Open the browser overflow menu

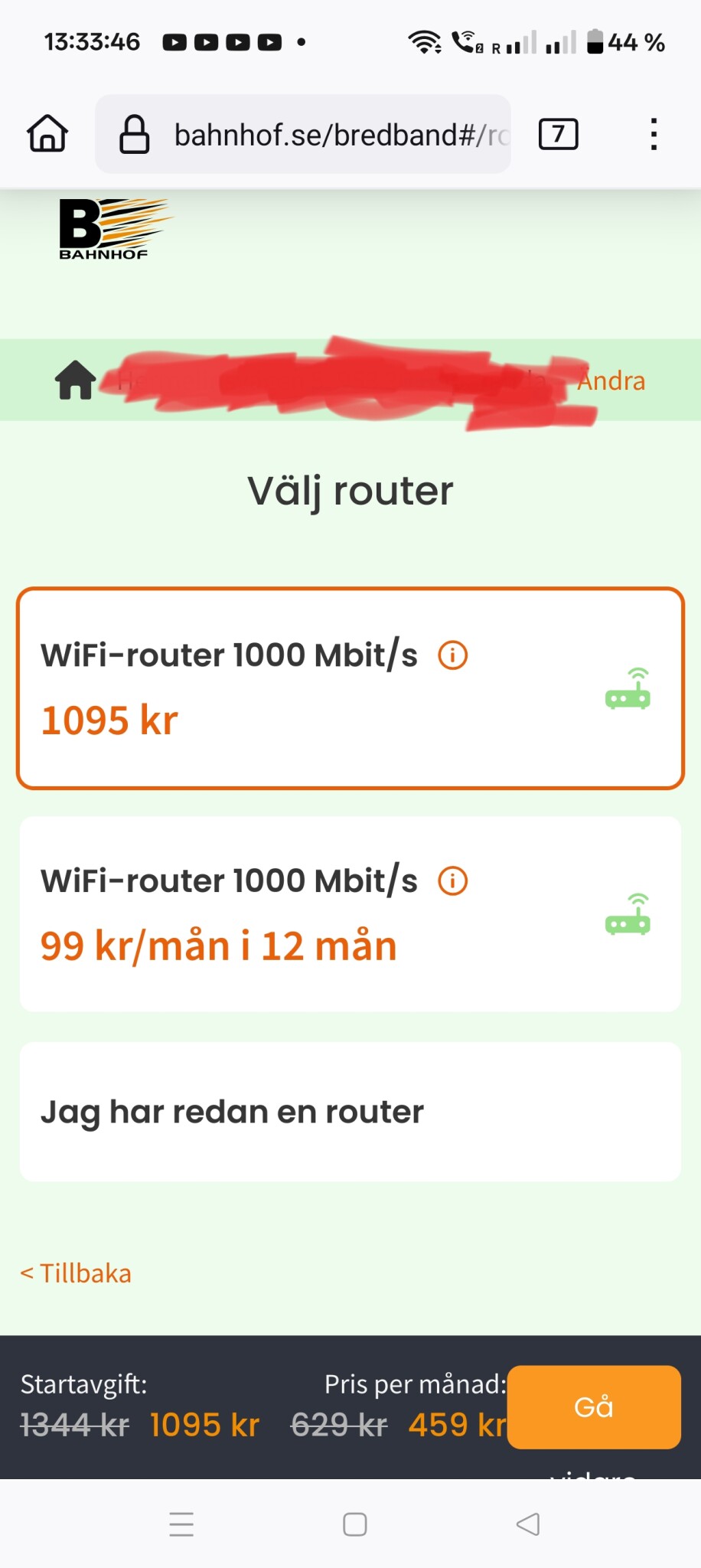click(x=653, y=135)
